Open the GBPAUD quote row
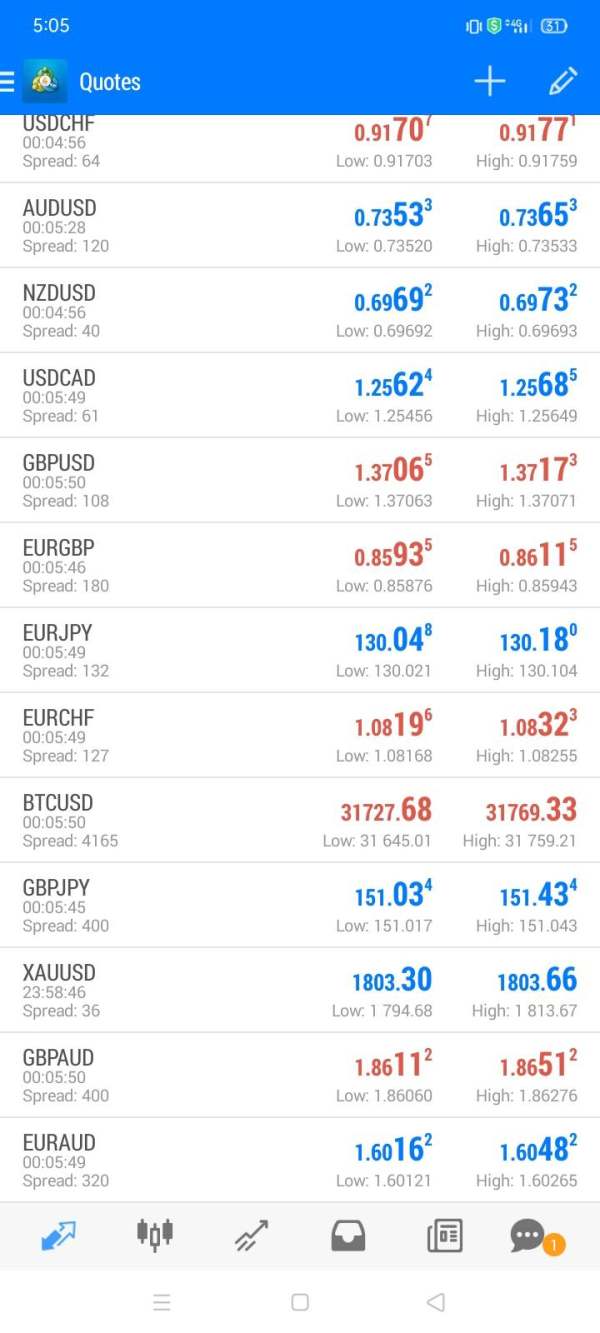This screenshot has width=600, height=1333. [300, 1076]
